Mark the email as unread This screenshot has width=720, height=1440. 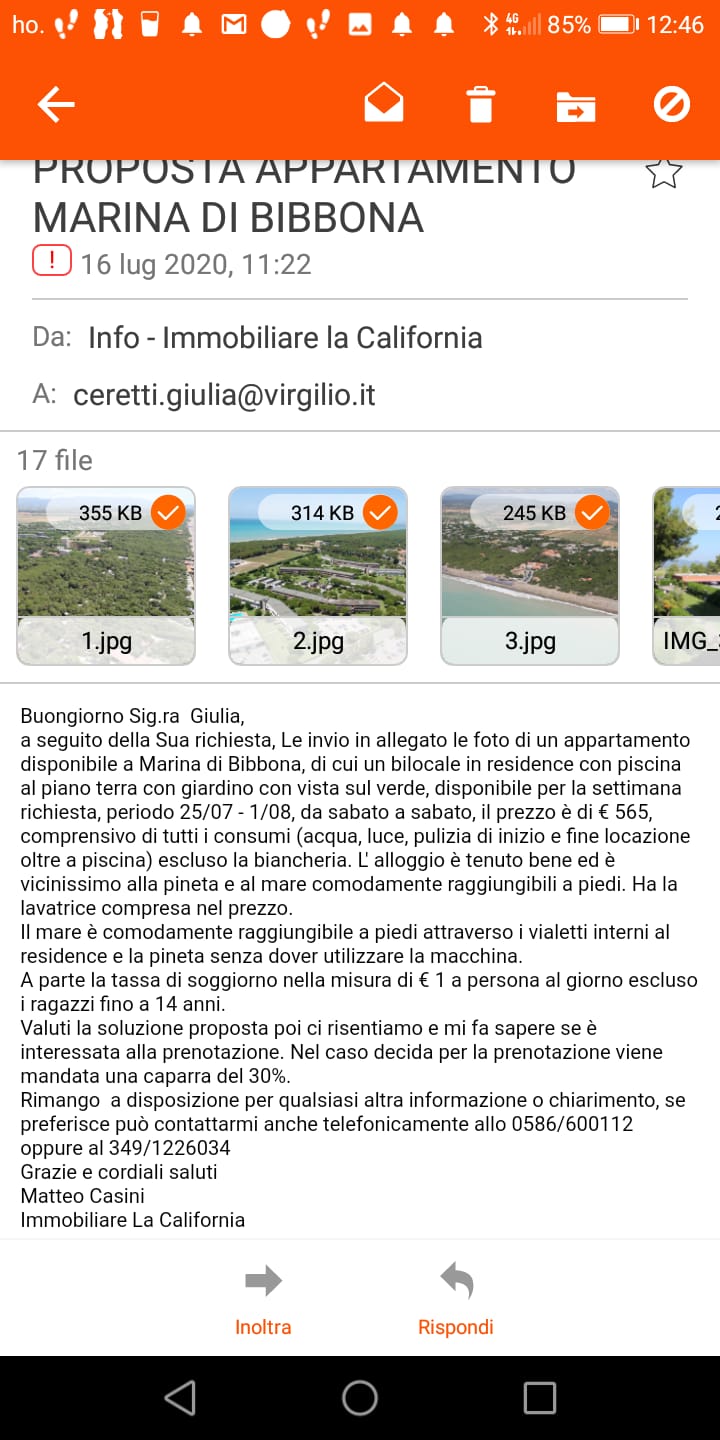(x=383, y=103)
